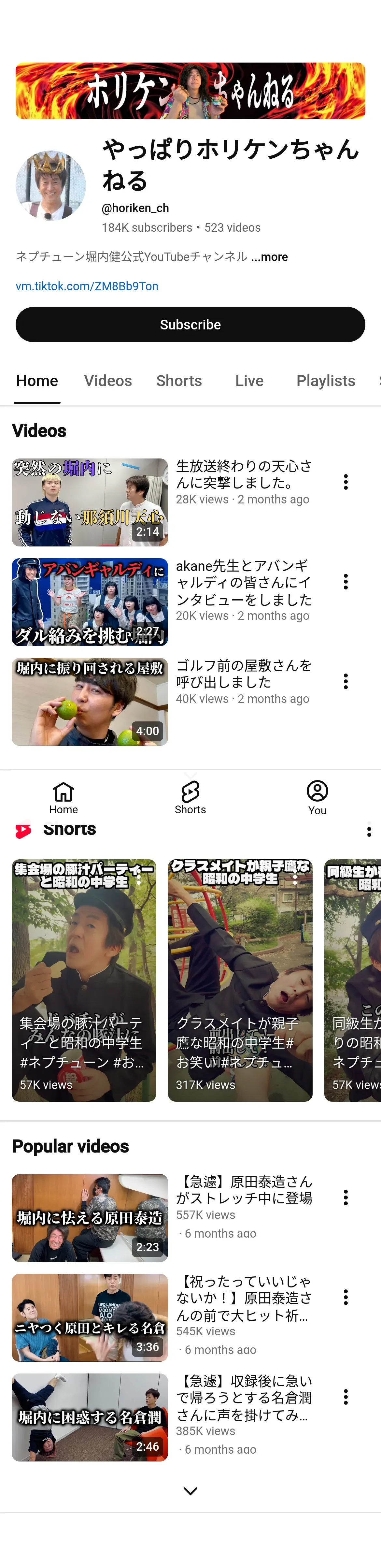Go to Shorts in bottom navigation
This screenshot has width=381, height=1568.
click(x=190, y=797)
